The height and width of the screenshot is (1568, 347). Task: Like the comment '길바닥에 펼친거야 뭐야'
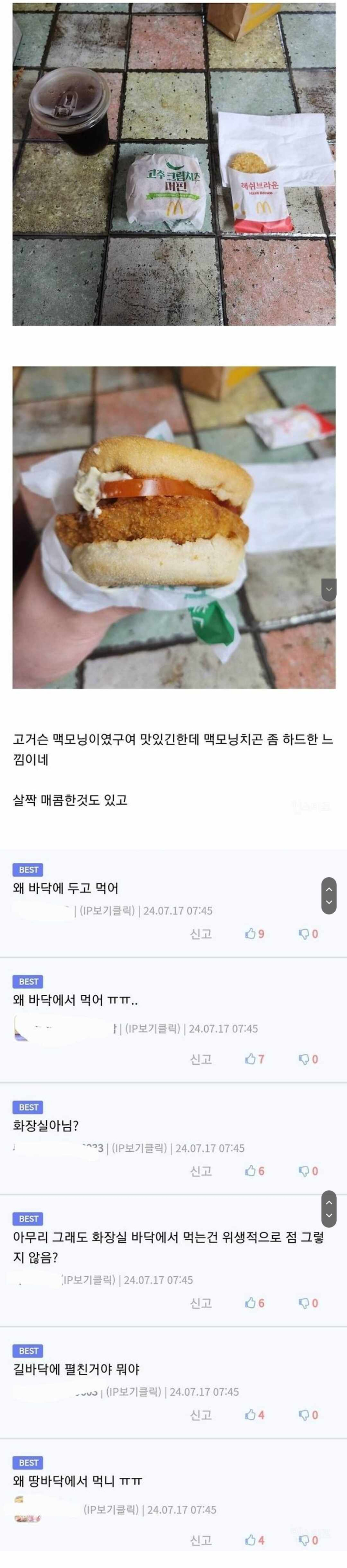(x=254, y=1415)
